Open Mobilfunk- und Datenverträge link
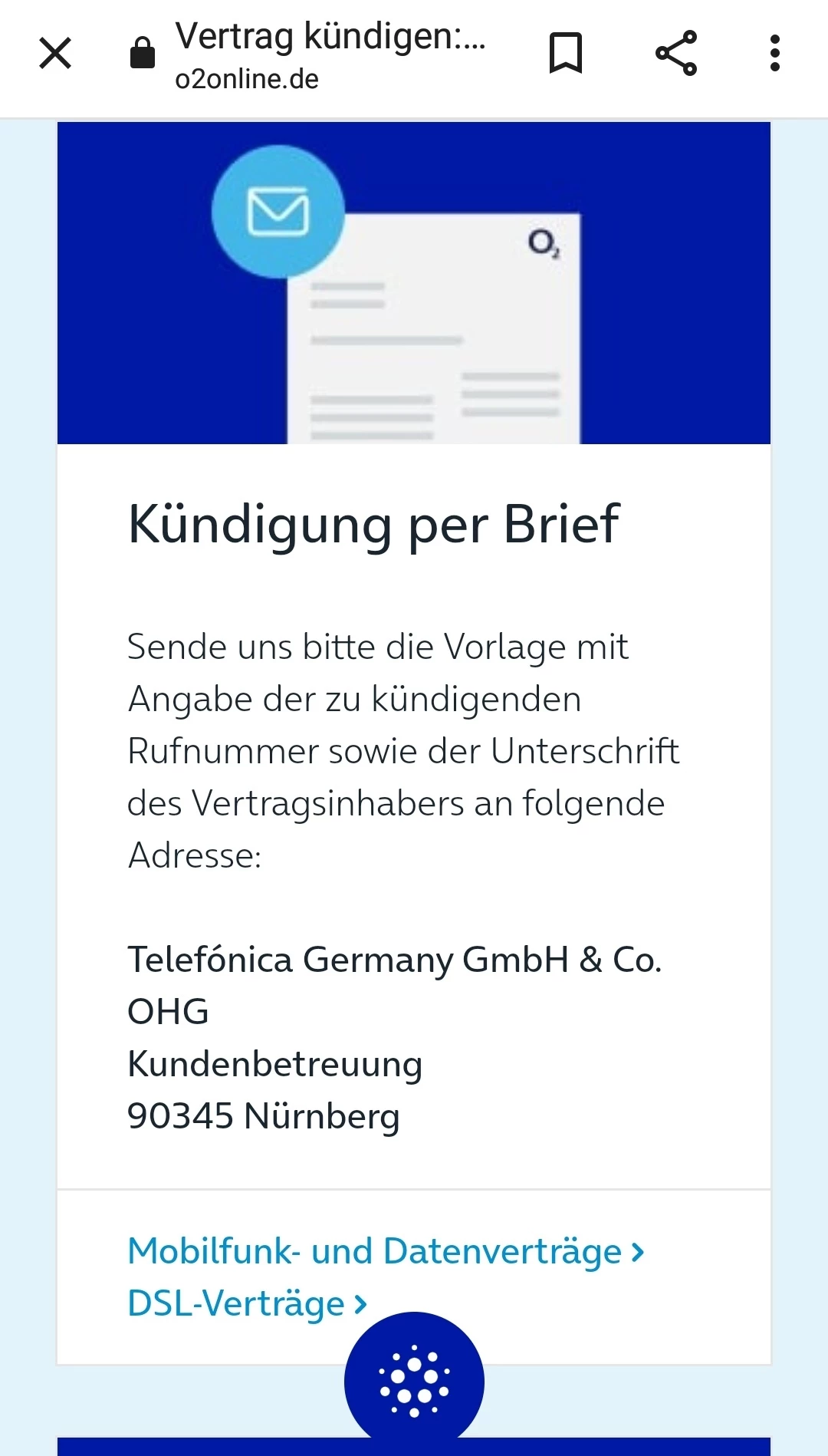This screenshot has width=828, height=1456. tap(385, 1251)
